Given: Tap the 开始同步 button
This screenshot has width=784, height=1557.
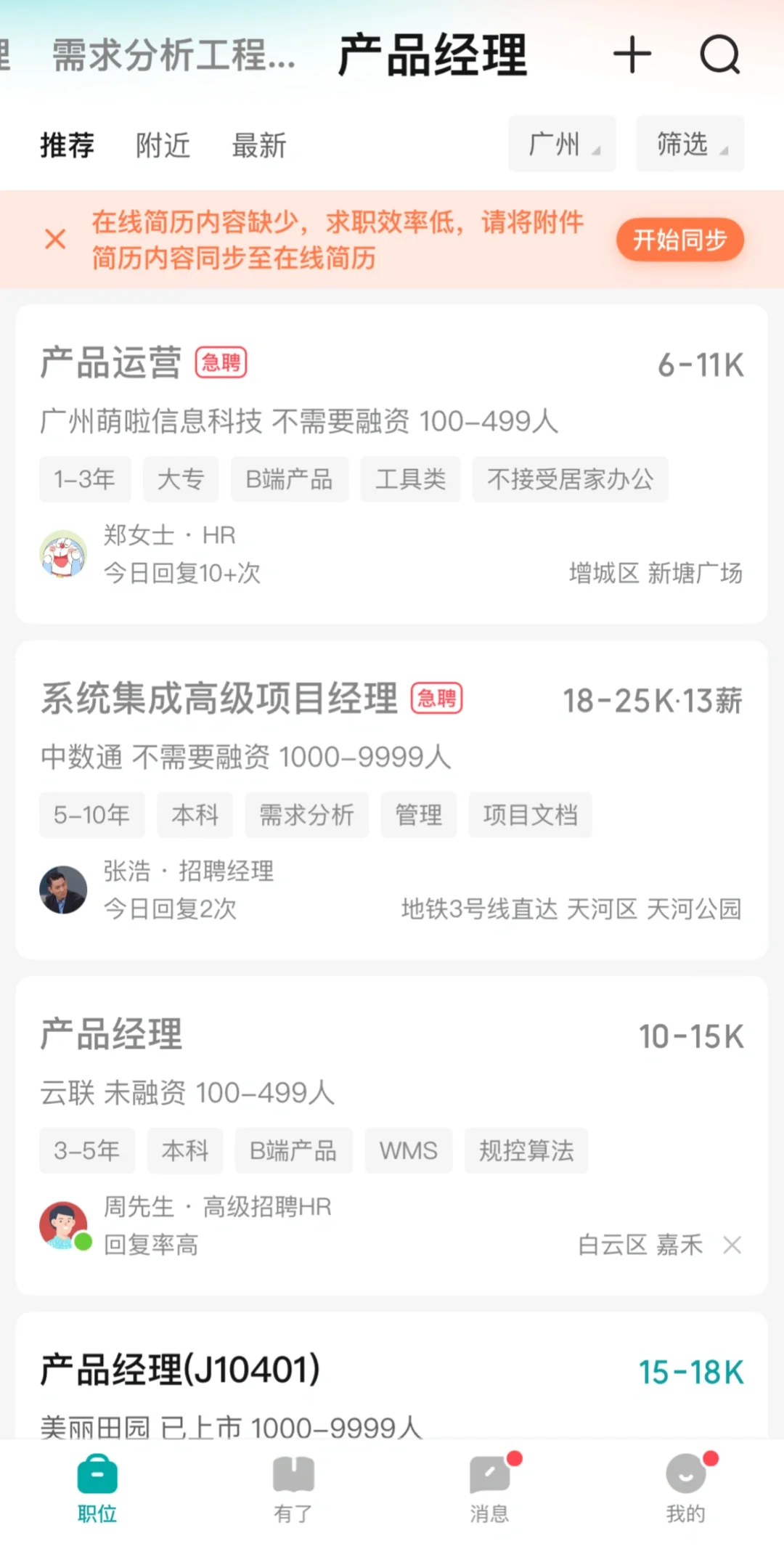Looking at the screenshot, I should click(679, 240).
